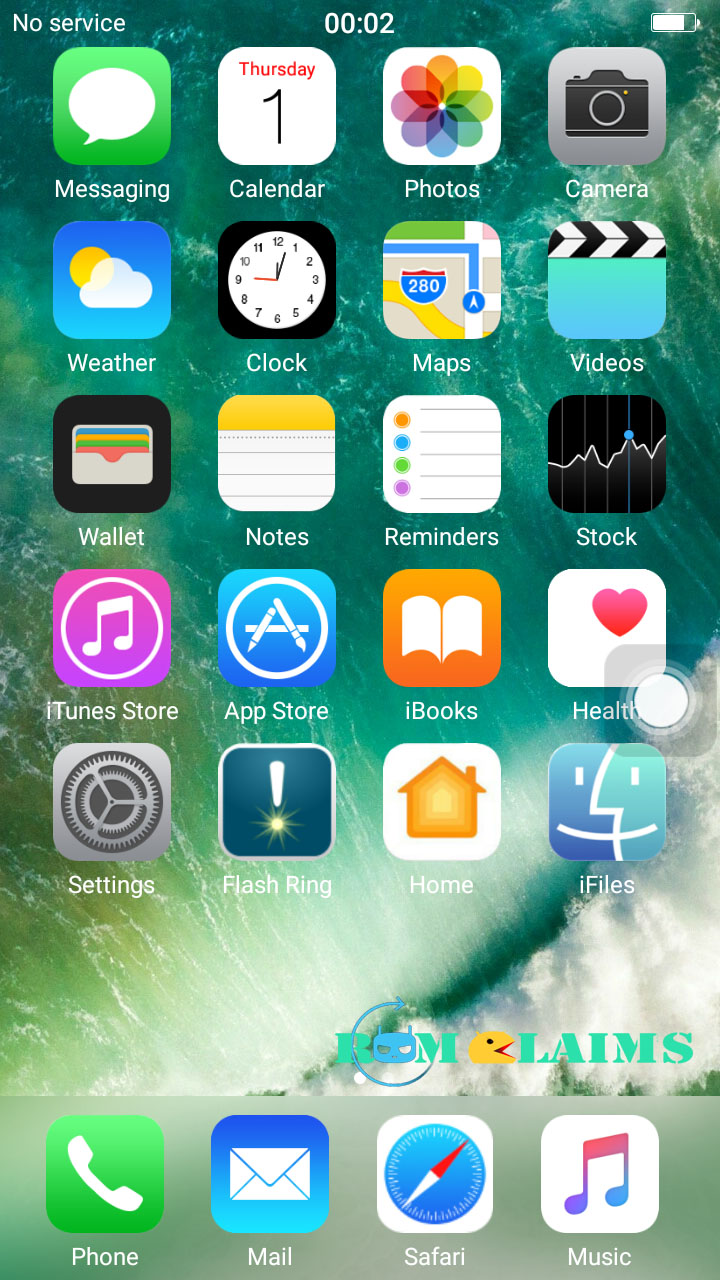The width and height of the screenshot is (720, 1280).
Task: Open Reminders to view lists
Action: [x=442, y=454]
